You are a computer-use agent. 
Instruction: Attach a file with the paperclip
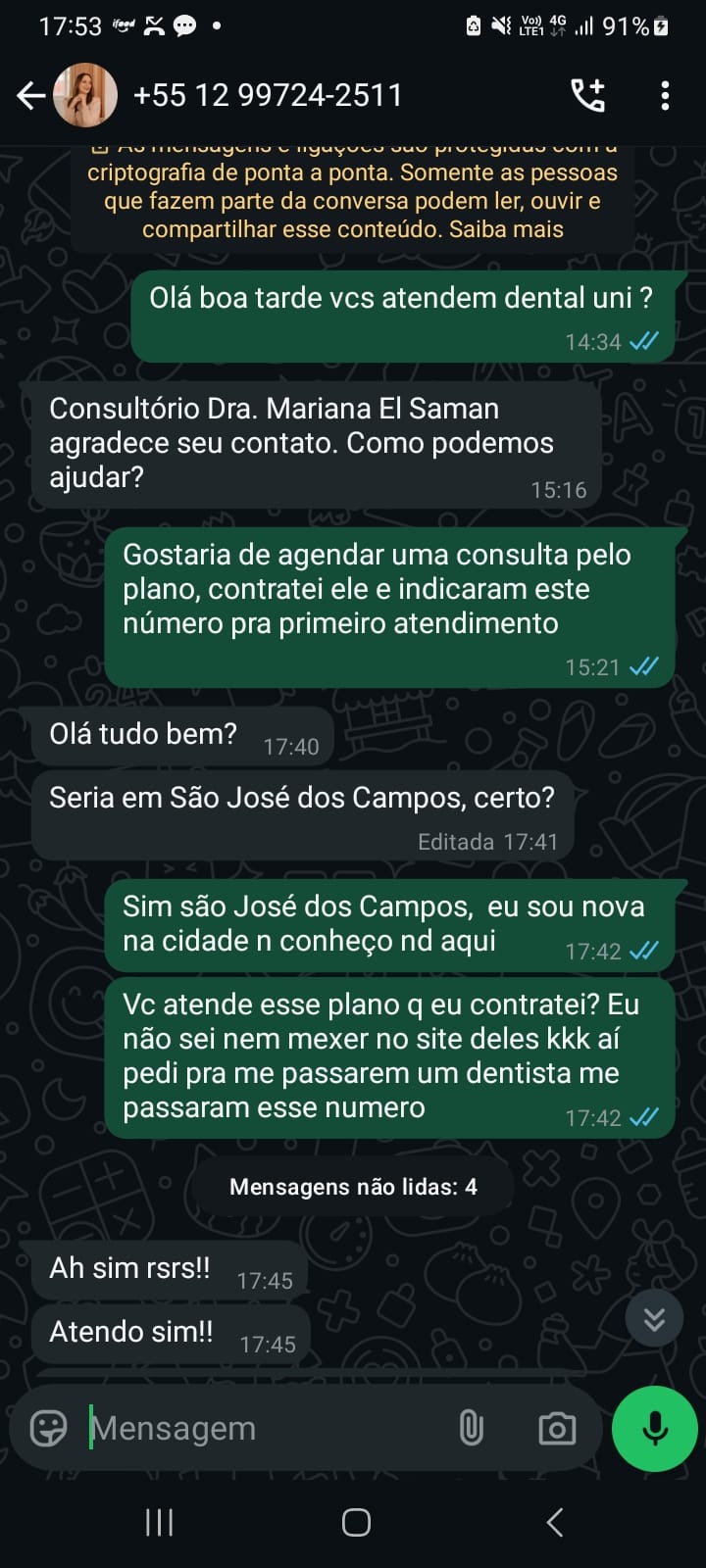coord(472,1428)
